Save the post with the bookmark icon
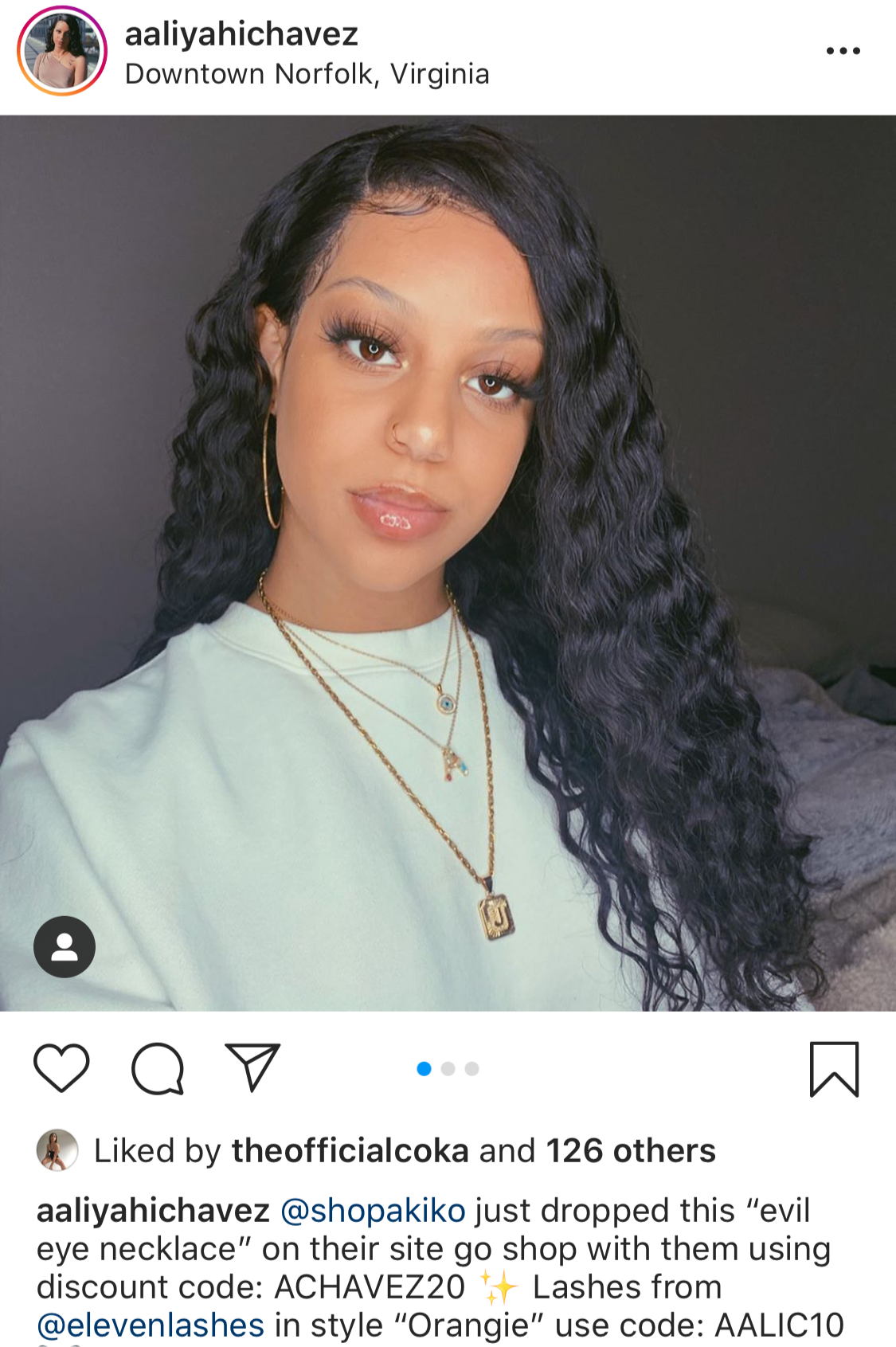 tap(834, 1069)
